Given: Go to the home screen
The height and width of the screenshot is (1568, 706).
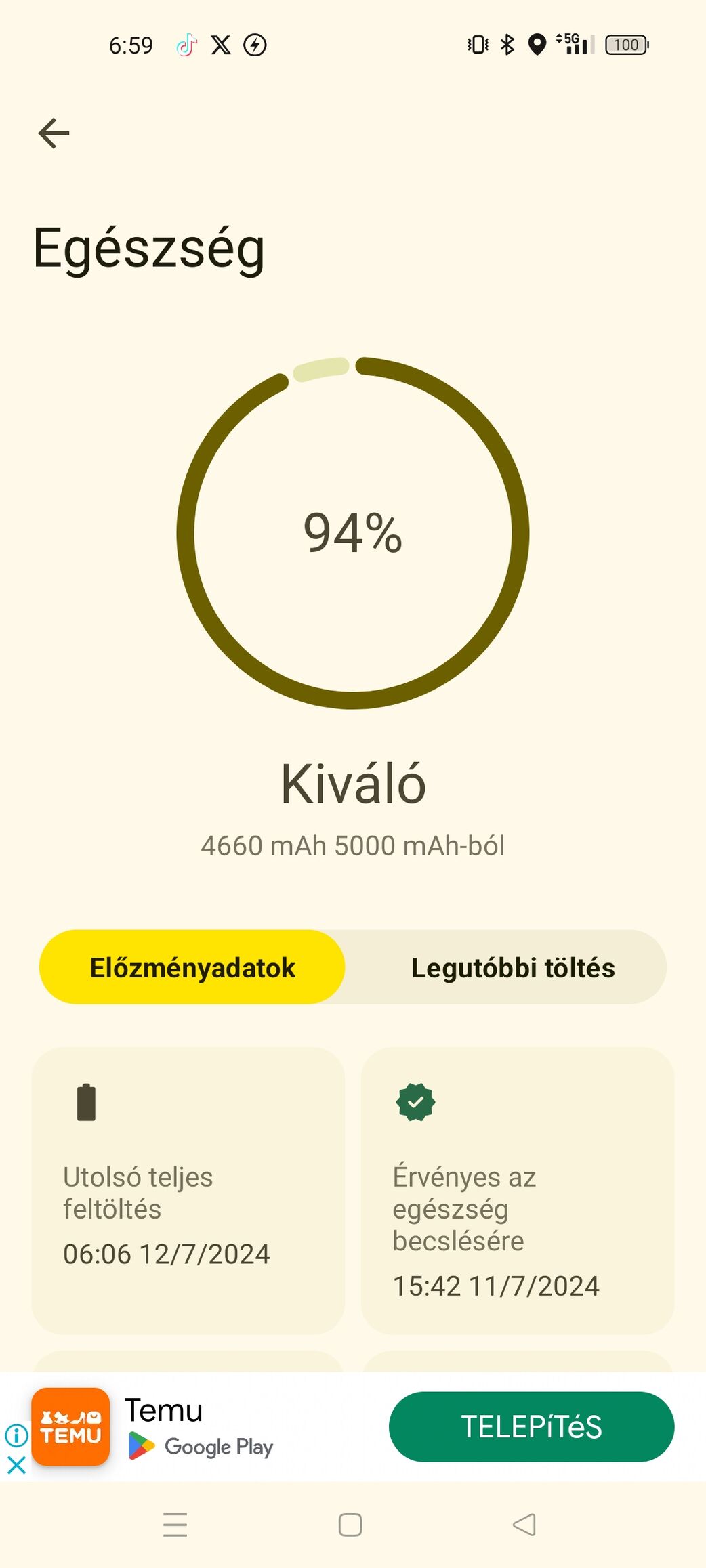Looking at the screenshot, I should click(x=350, y=1525).
